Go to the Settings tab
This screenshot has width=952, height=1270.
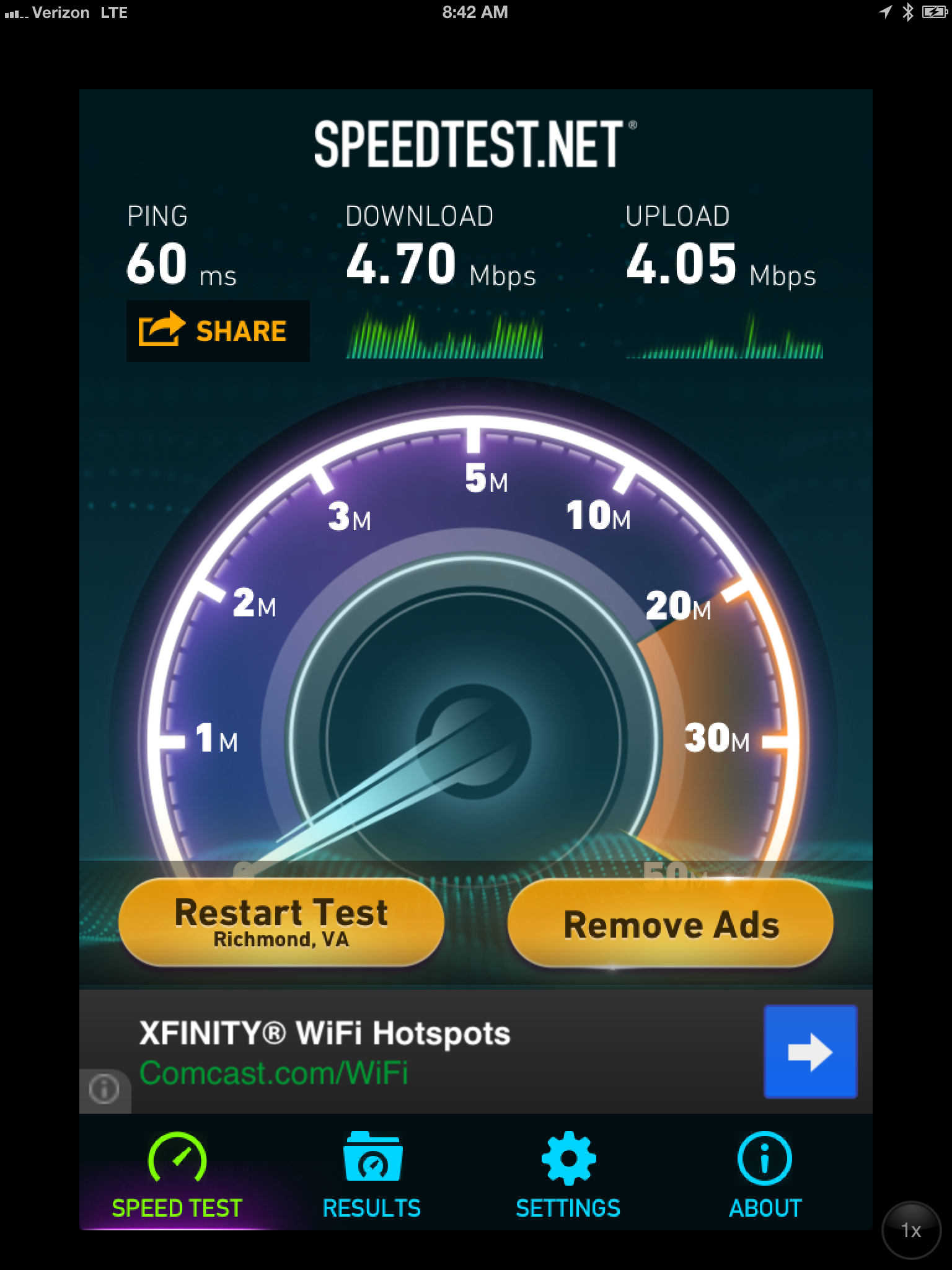[568, 1175]
